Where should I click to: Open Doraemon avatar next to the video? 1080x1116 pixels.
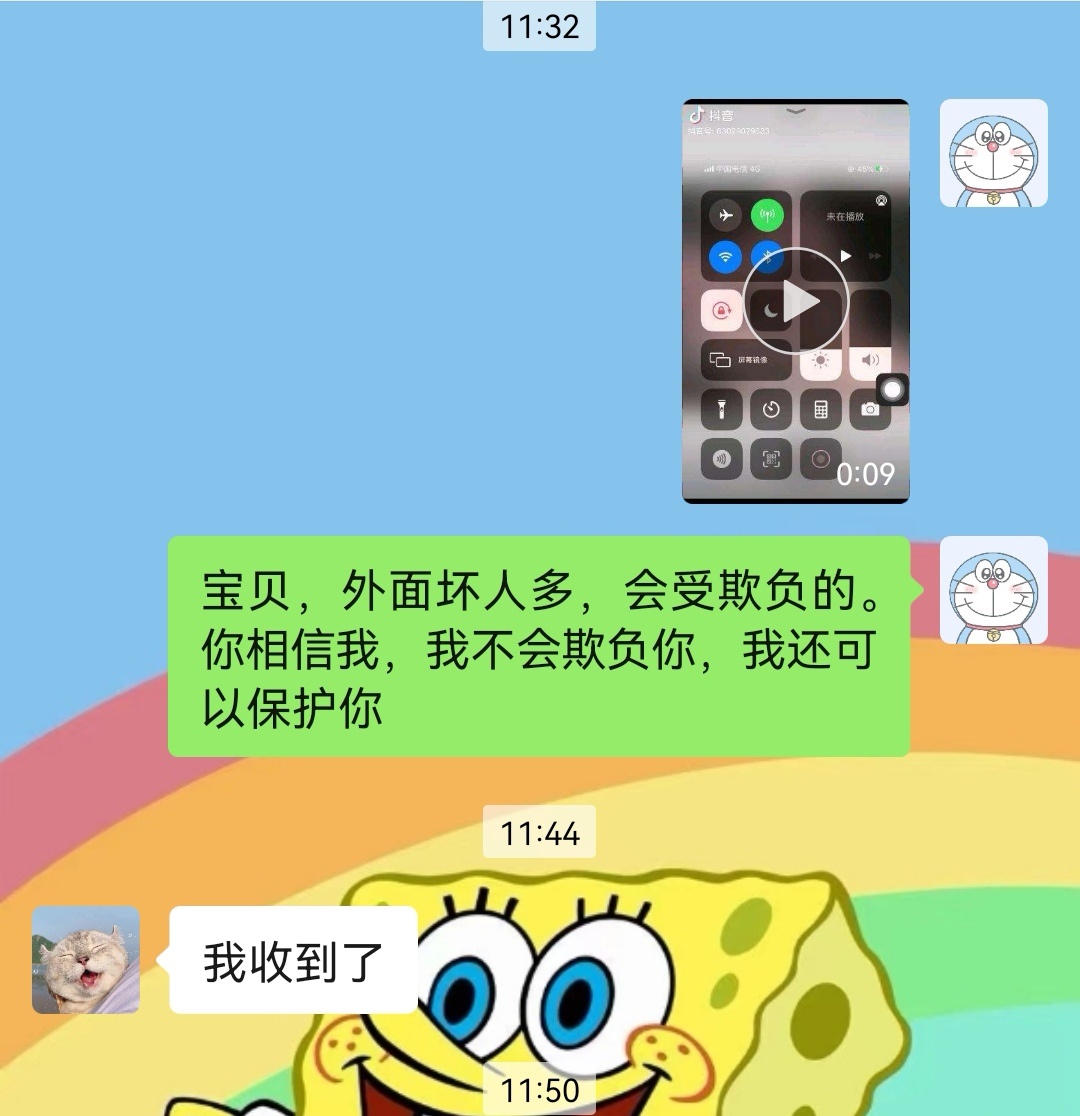click(993, 153)
